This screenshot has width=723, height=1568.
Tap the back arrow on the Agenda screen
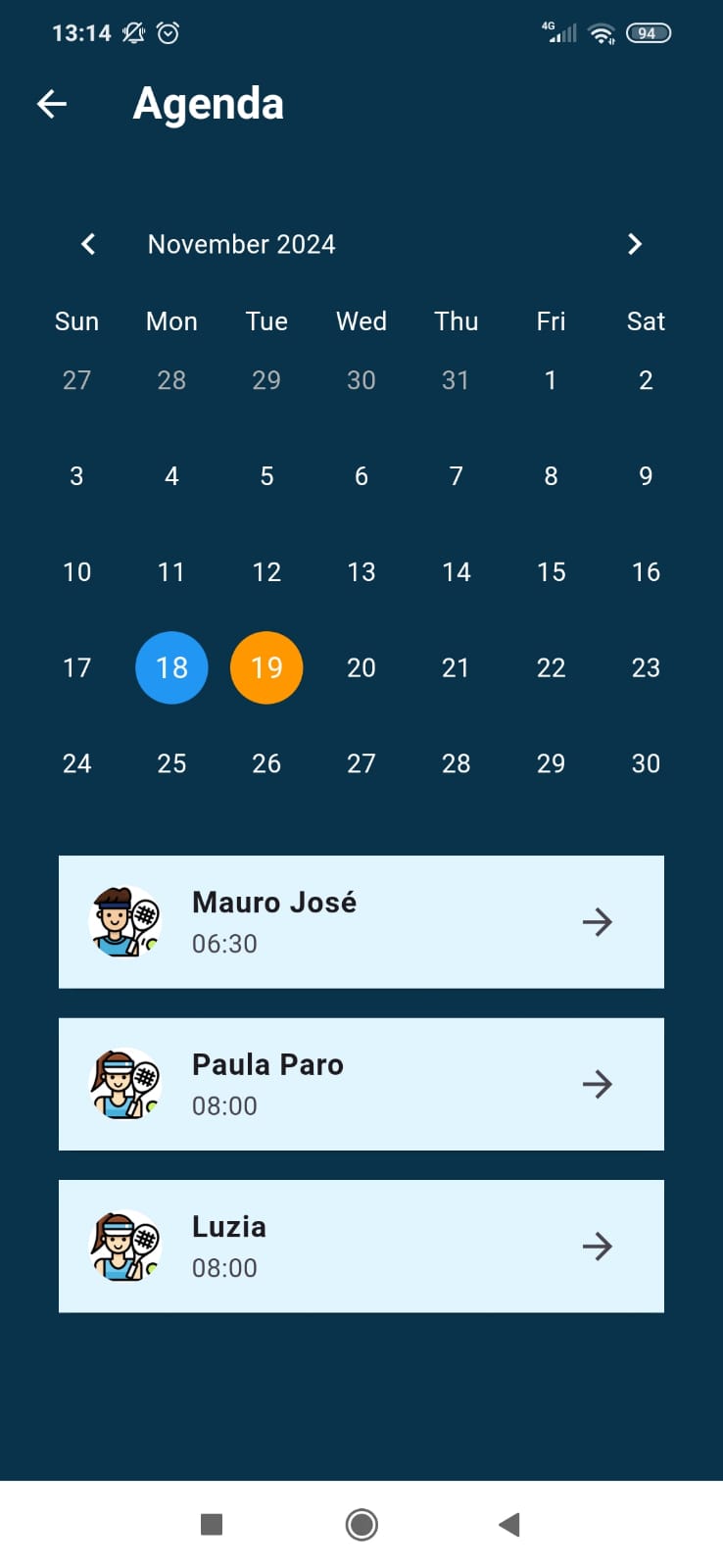[51, 103]
